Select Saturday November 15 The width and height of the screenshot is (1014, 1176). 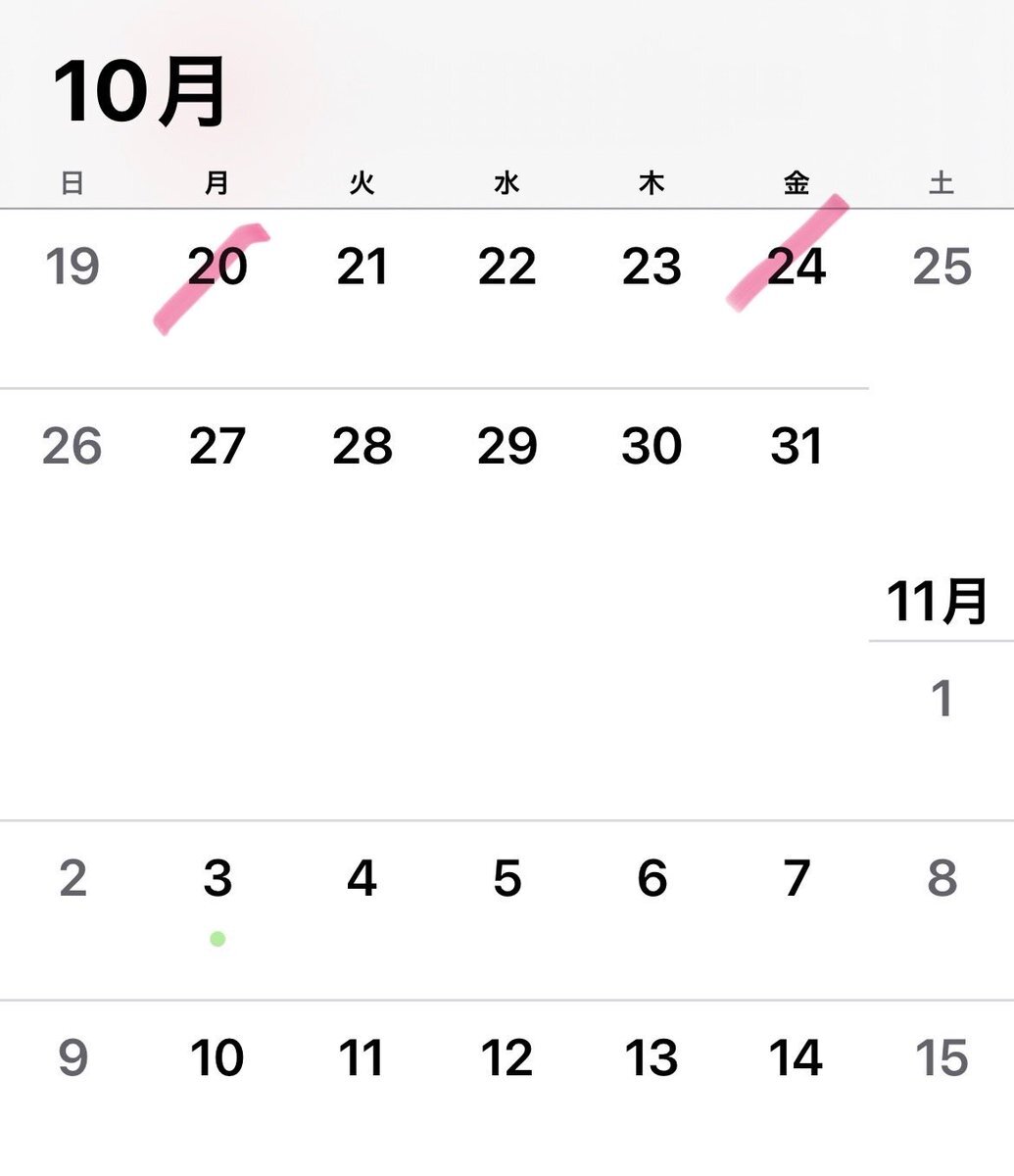point(942,1058)
